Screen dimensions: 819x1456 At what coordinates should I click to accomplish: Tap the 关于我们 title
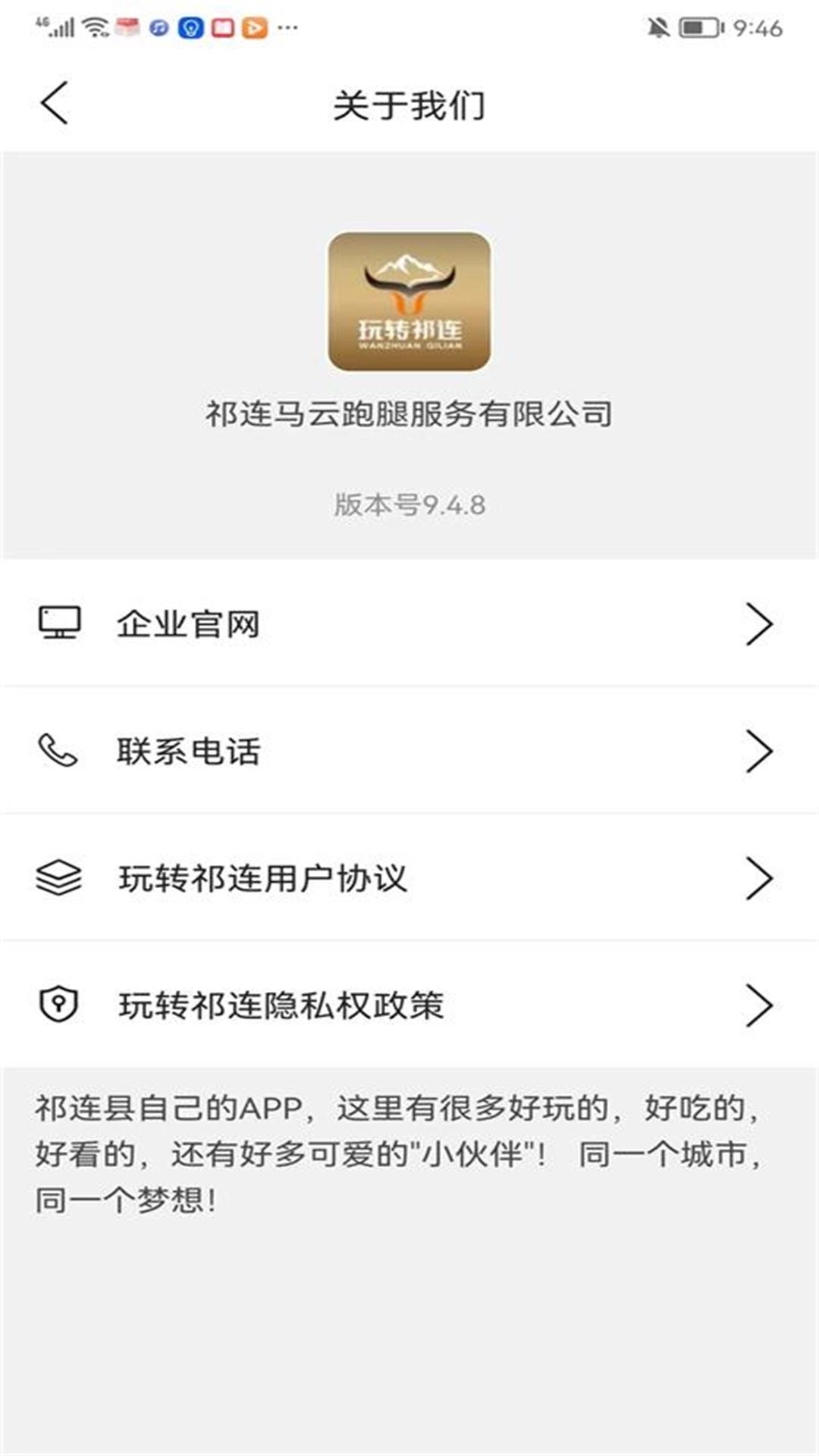[409, 102]
